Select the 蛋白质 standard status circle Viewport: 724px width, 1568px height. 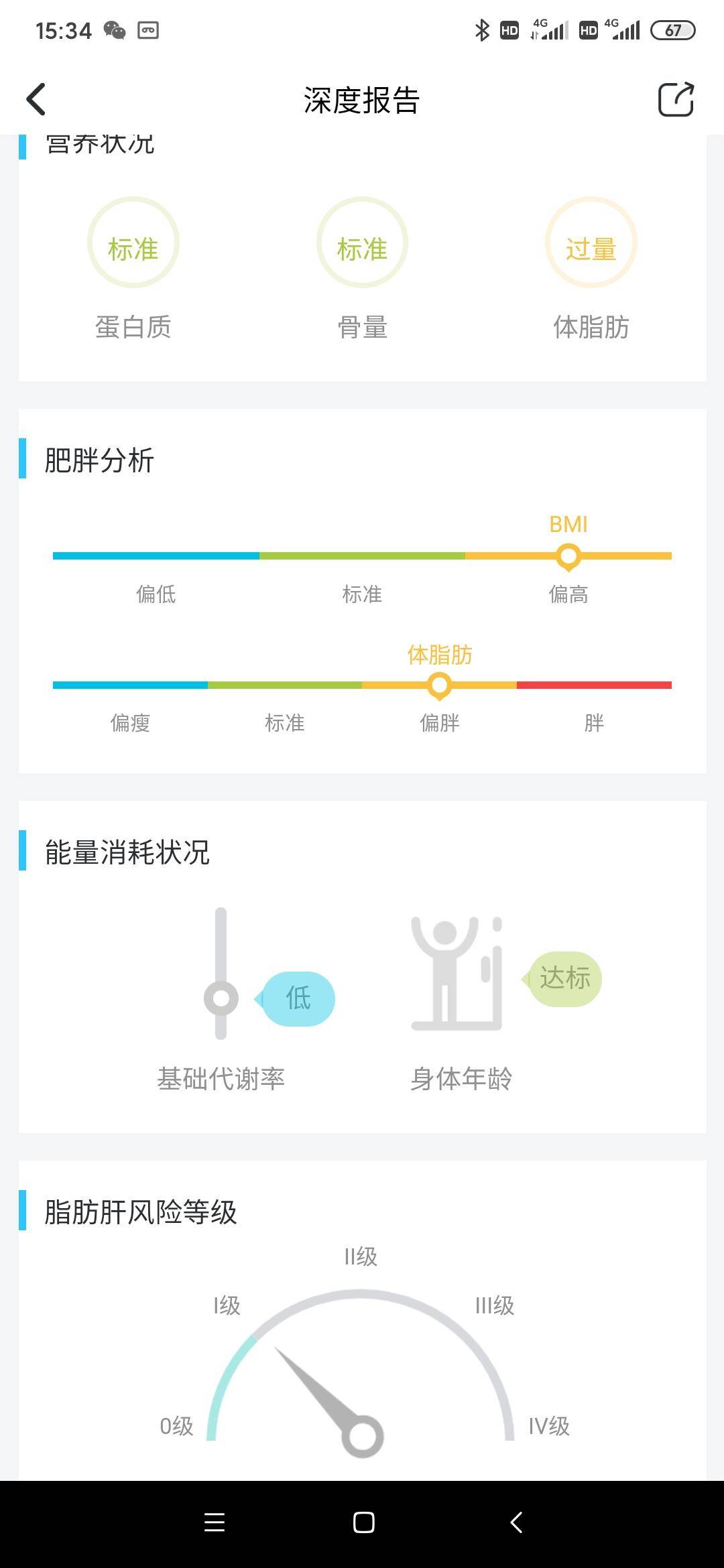[x=133, y=244]
